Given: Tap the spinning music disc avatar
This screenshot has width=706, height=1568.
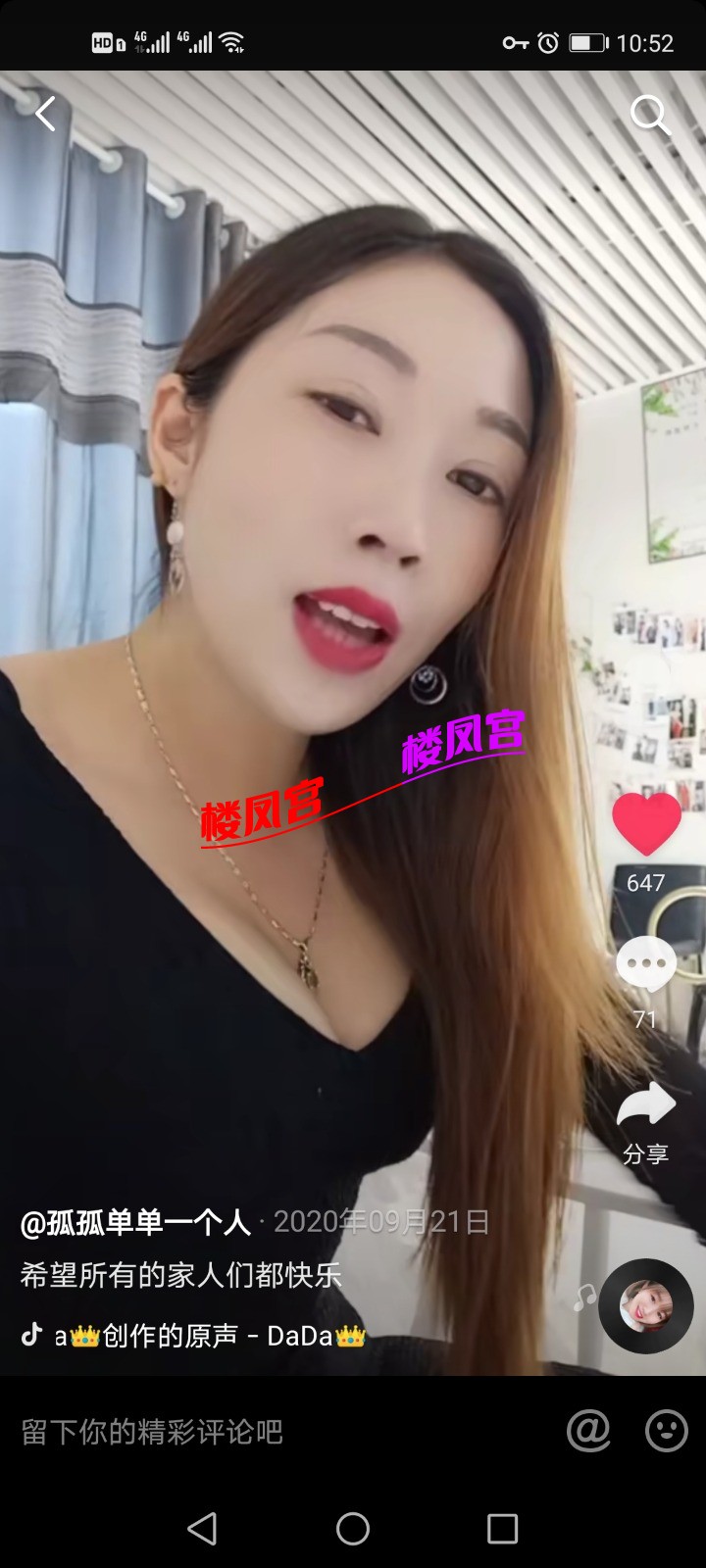Looking at the screenshot, I should (646, 1306).
